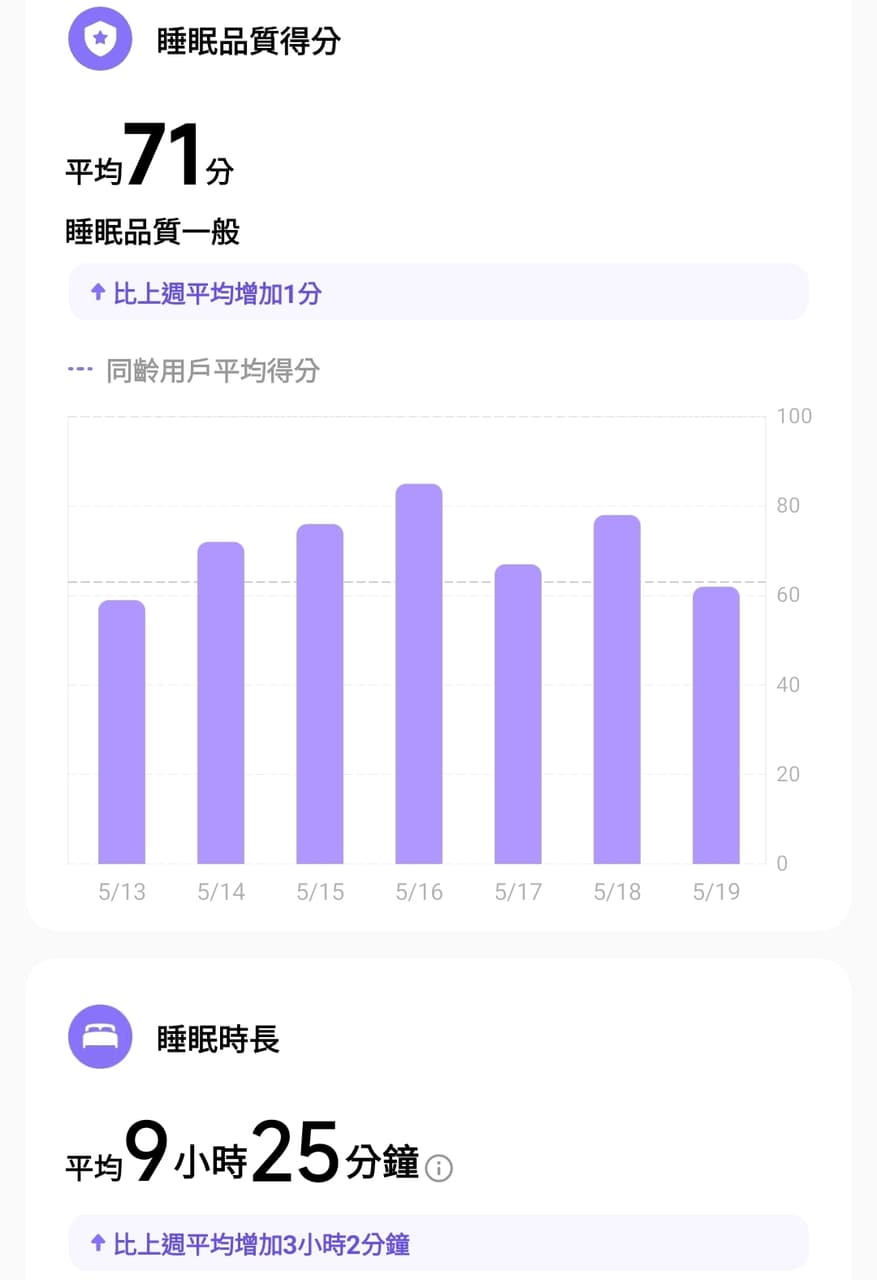
Task: Select the 5/16 bar in sleep score chart
Action: point(419,675)
